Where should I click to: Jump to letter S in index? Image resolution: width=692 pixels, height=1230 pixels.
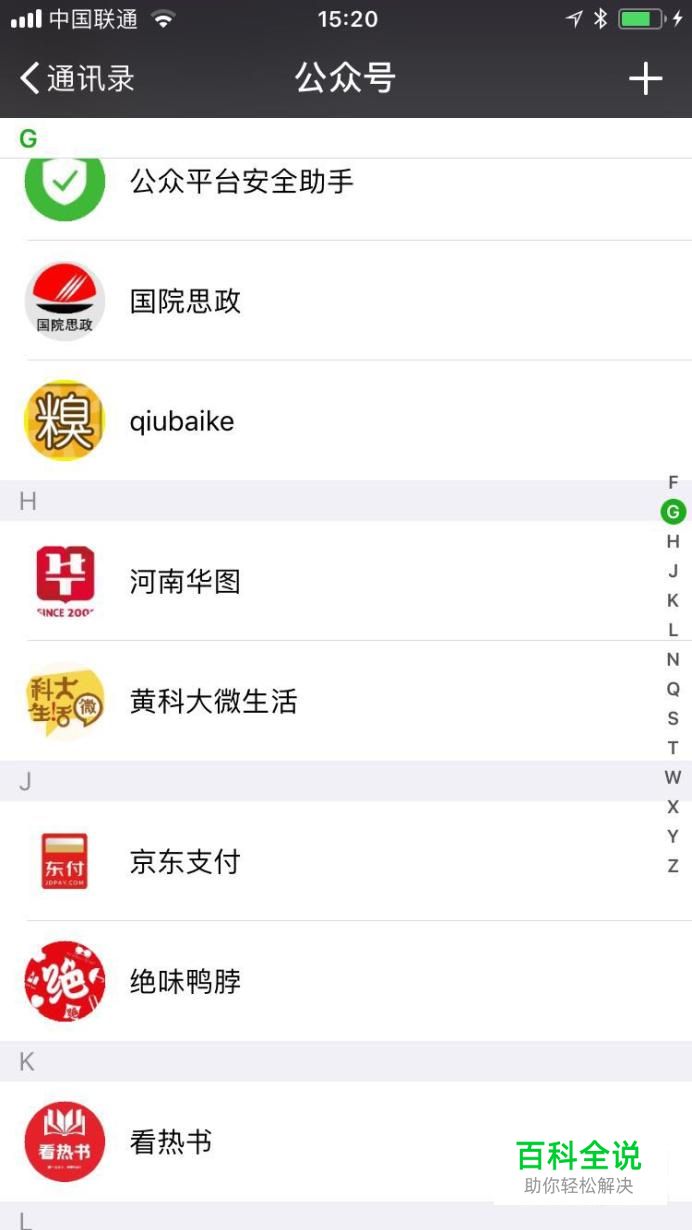tap(673, 718)
